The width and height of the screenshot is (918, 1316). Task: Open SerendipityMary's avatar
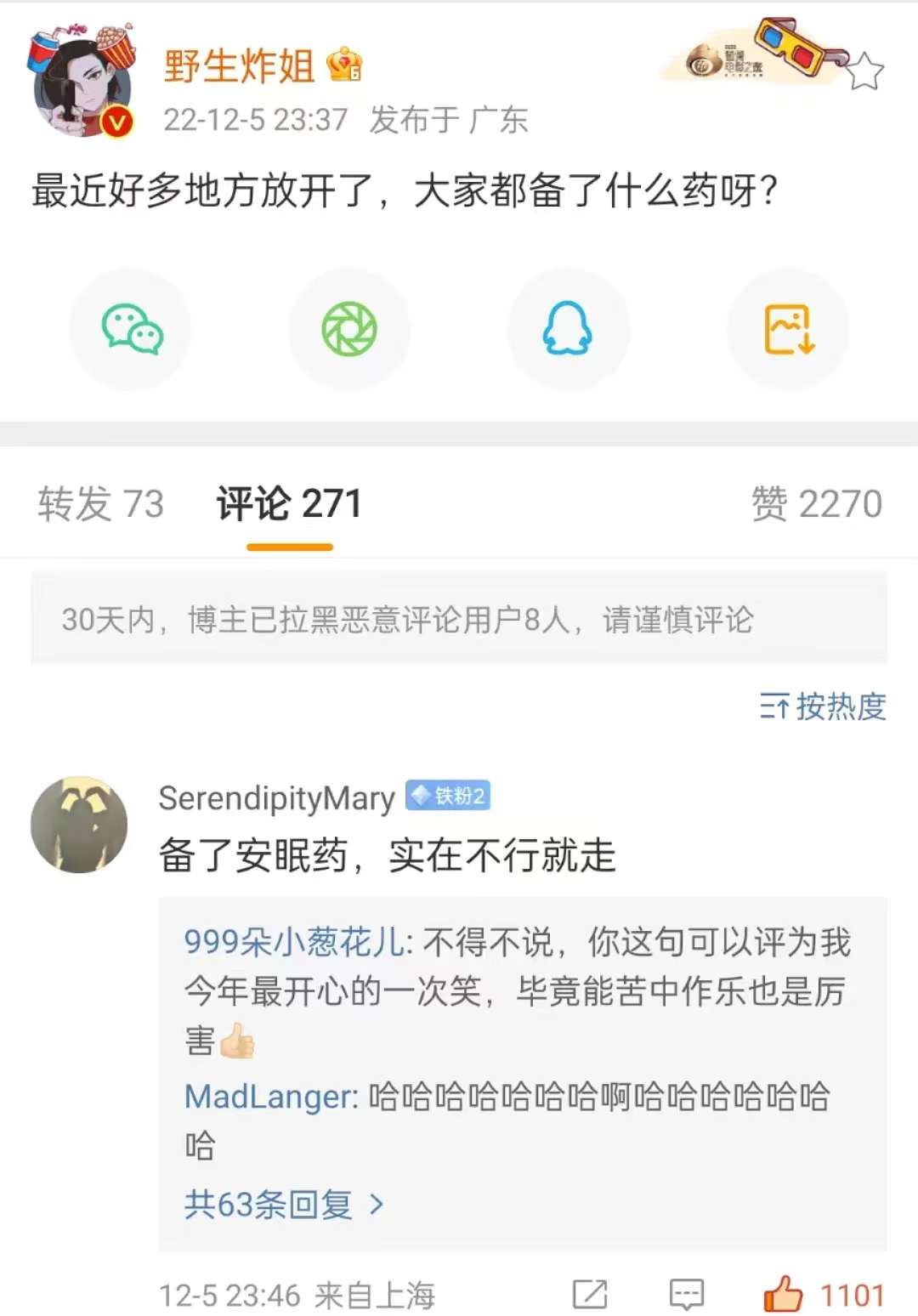79,824
